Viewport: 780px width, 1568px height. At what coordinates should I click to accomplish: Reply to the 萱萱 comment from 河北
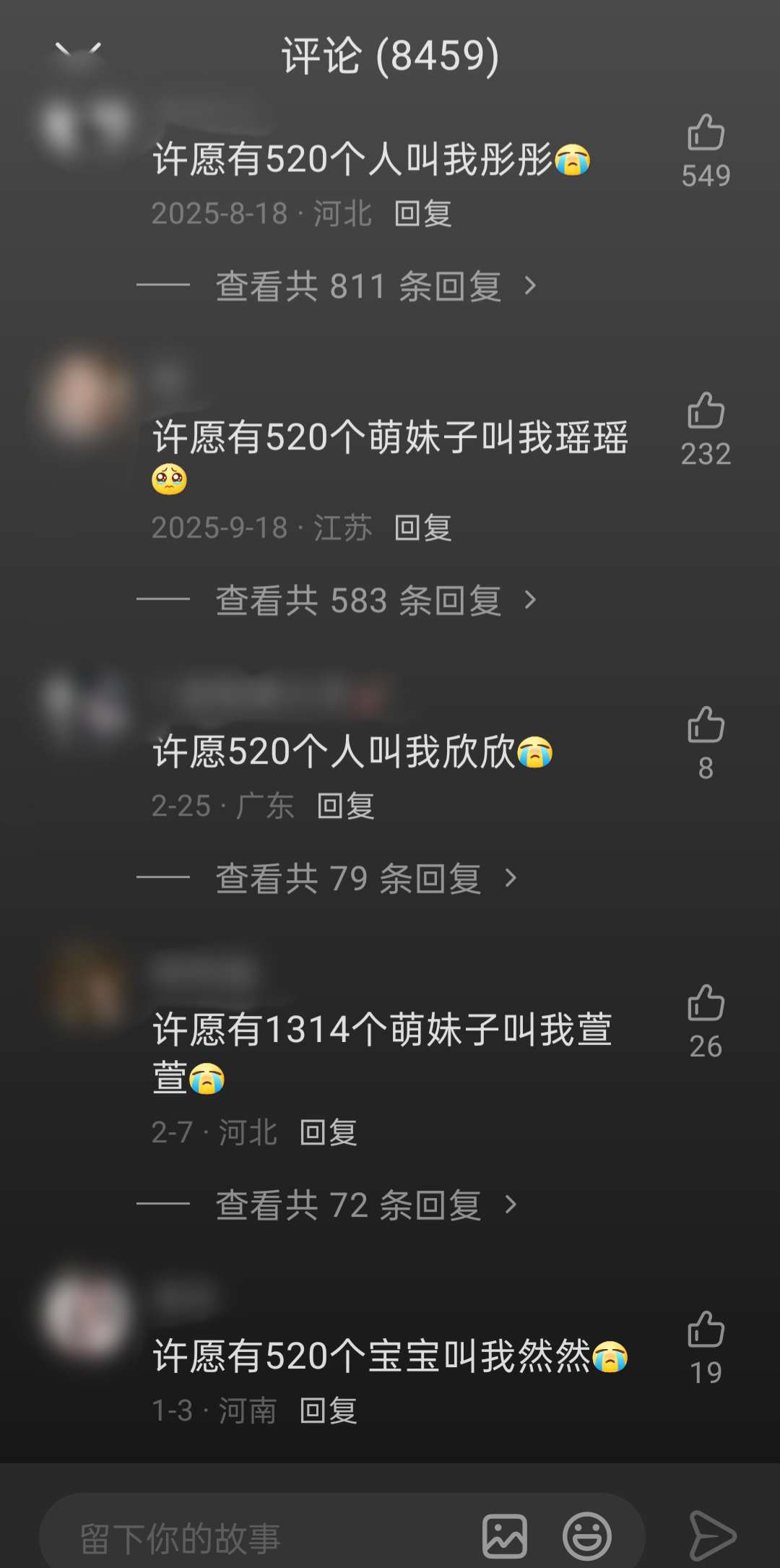329,1132
